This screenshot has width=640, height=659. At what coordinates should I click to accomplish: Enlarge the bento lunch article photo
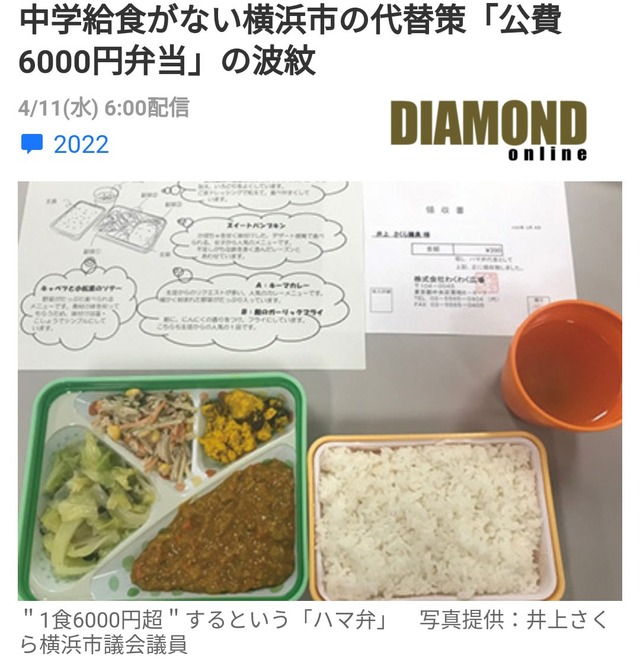tap(320, 390)
